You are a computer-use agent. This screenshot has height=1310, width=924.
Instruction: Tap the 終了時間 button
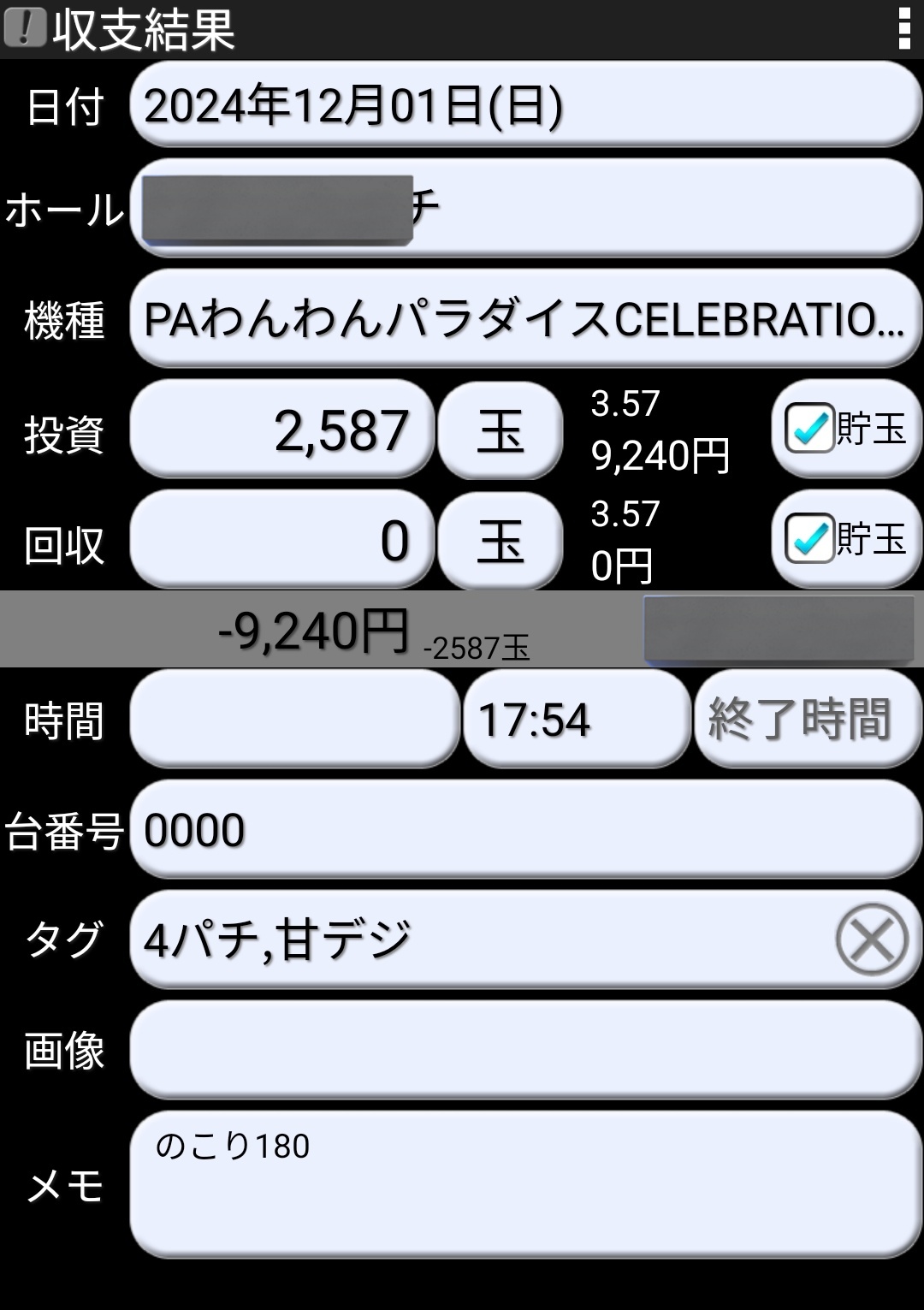[807, 719]
